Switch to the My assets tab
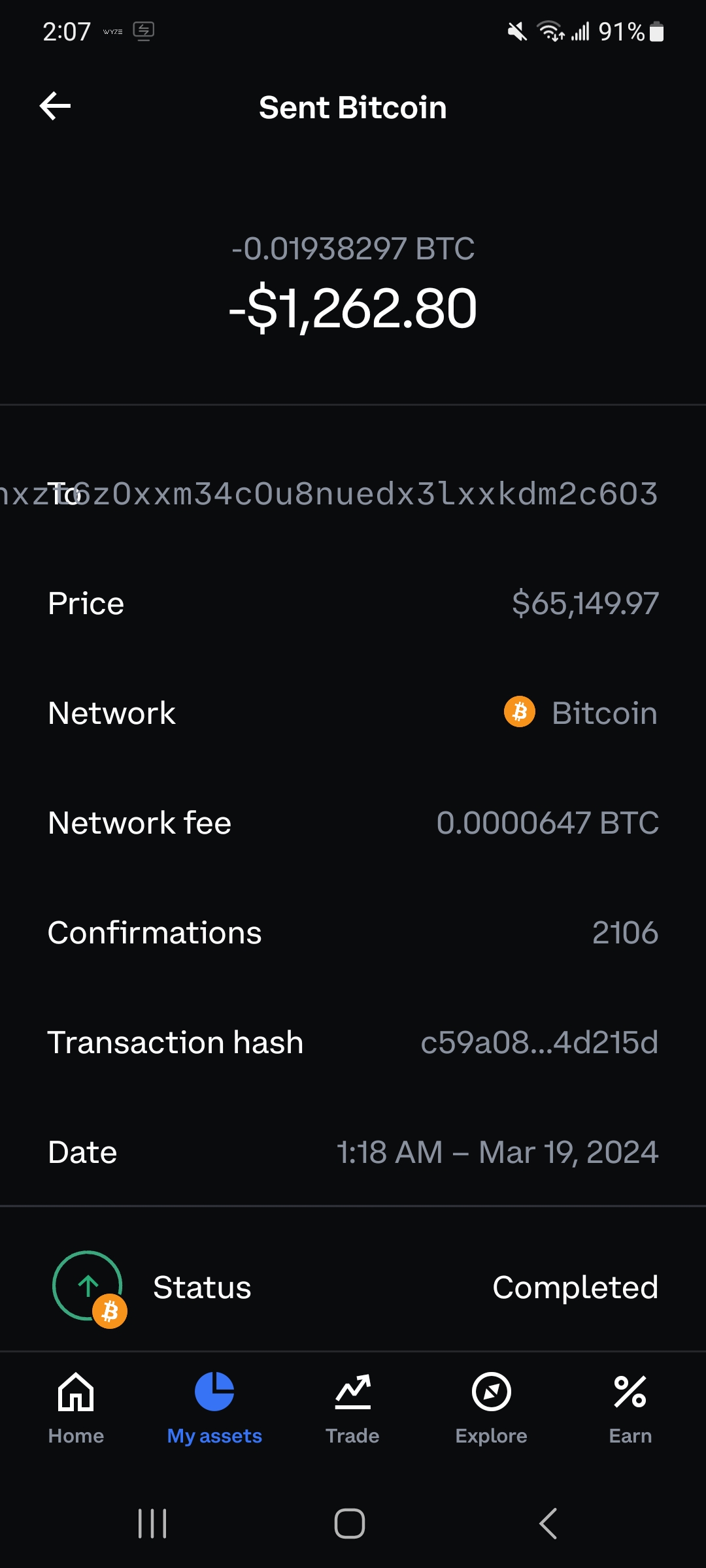The image size is (706, 1568). [x=214, y=1409]
